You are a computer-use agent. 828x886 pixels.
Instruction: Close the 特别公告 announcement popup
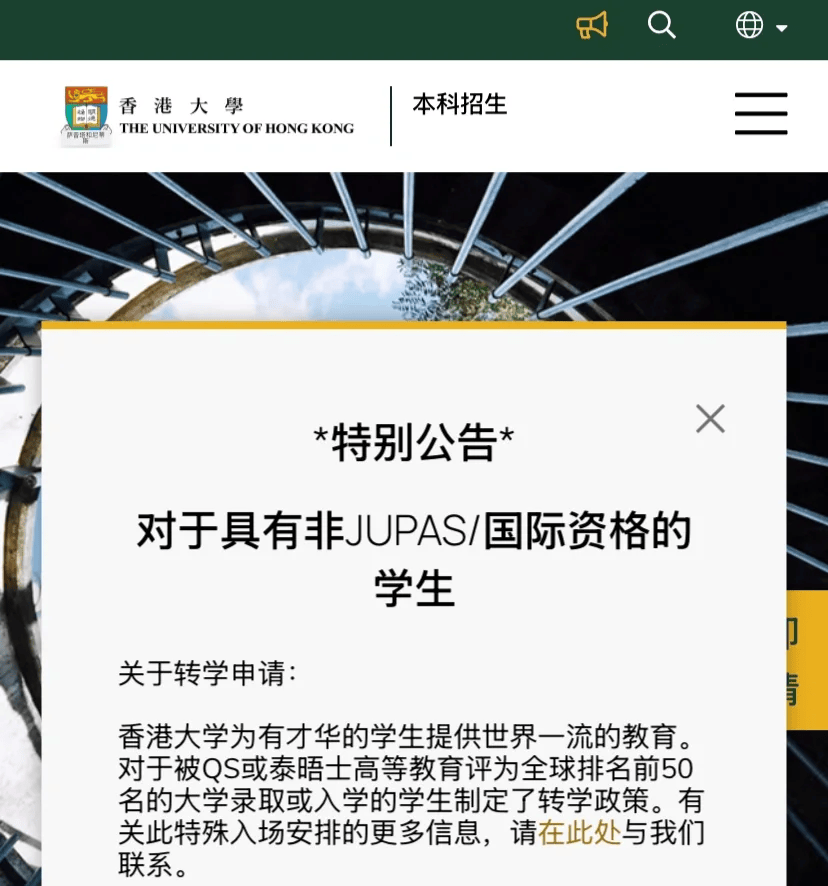(710, 419)
